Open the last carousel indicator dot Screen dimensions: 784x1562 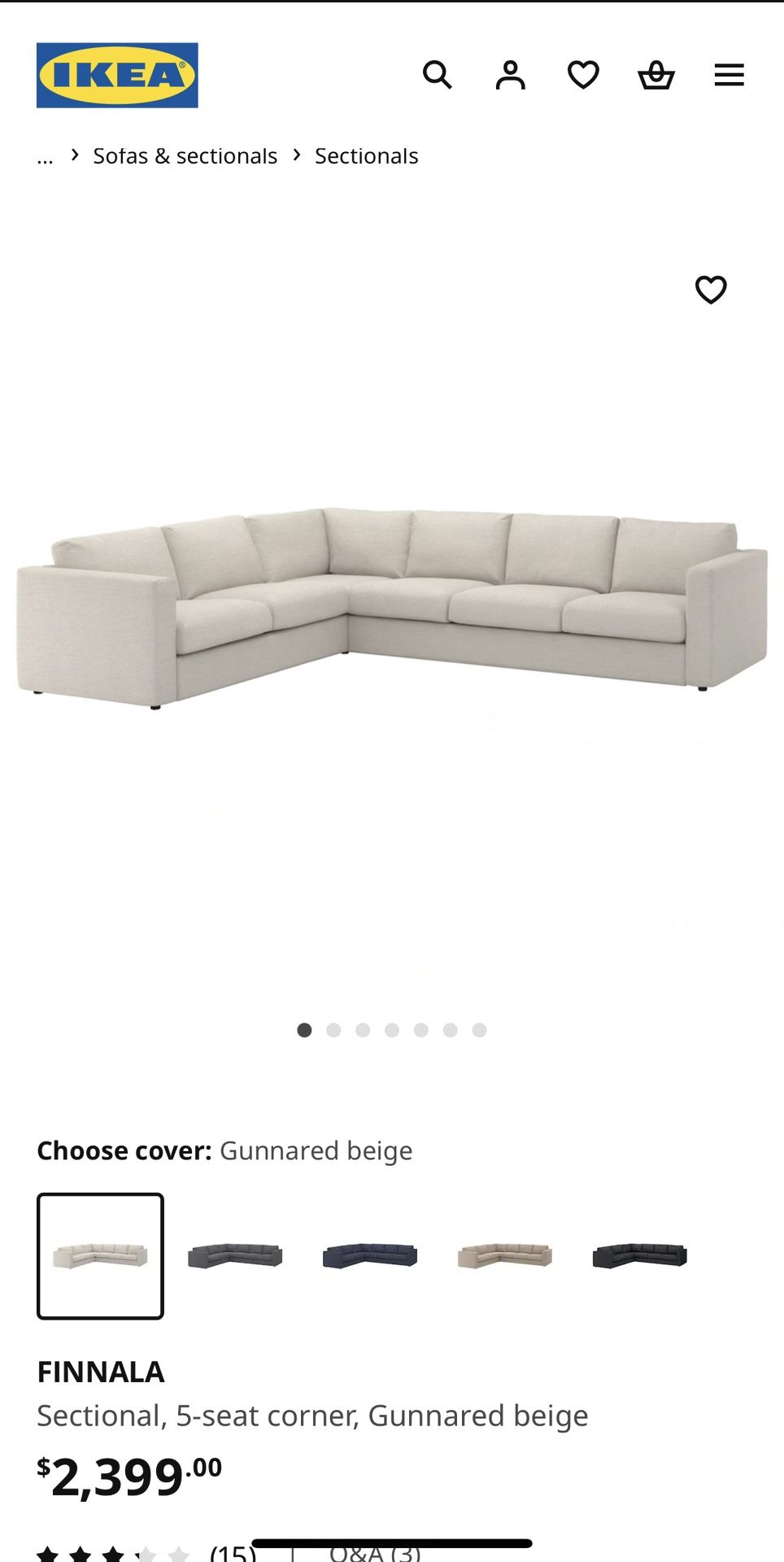pyautogui.click(x=481, y=1030)
